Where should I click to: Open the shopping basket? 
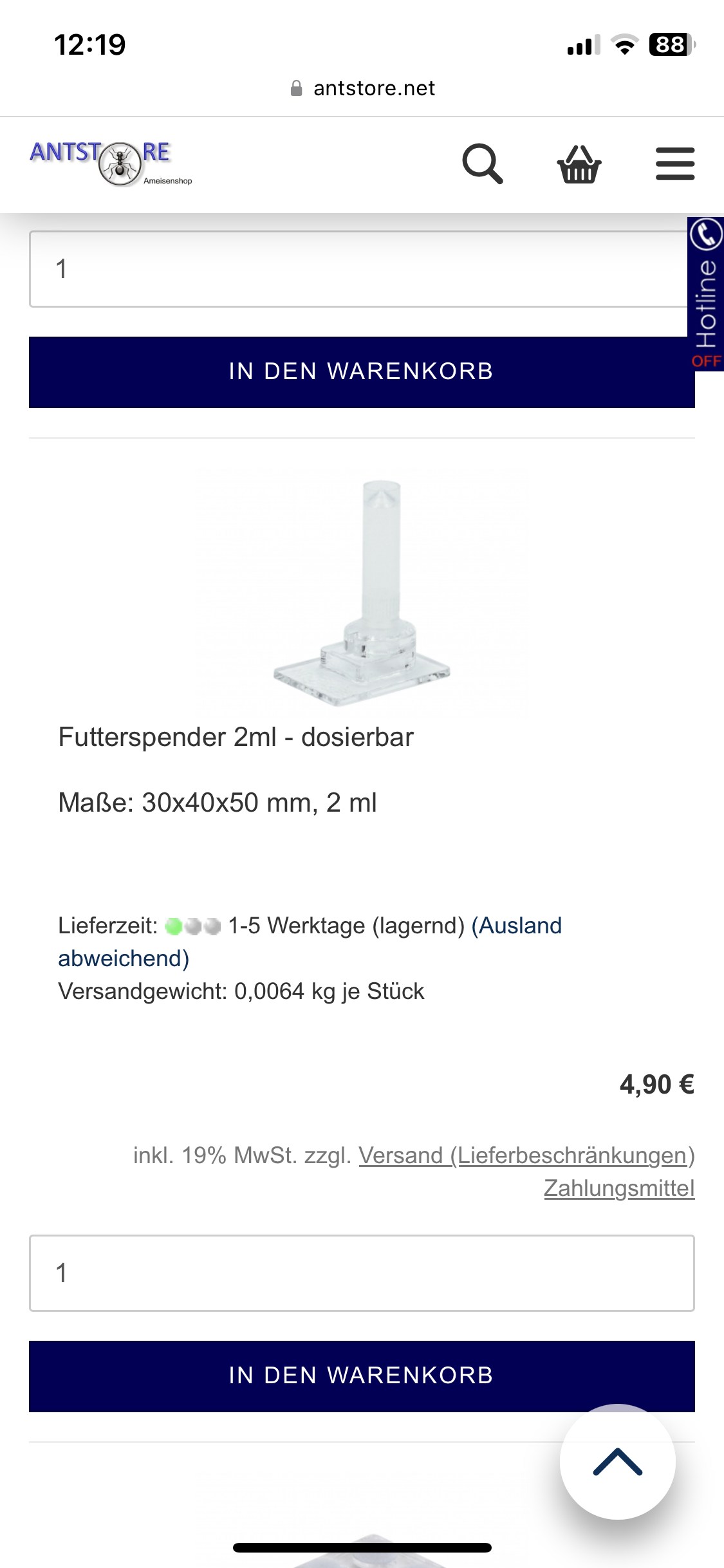pos(579,164)
